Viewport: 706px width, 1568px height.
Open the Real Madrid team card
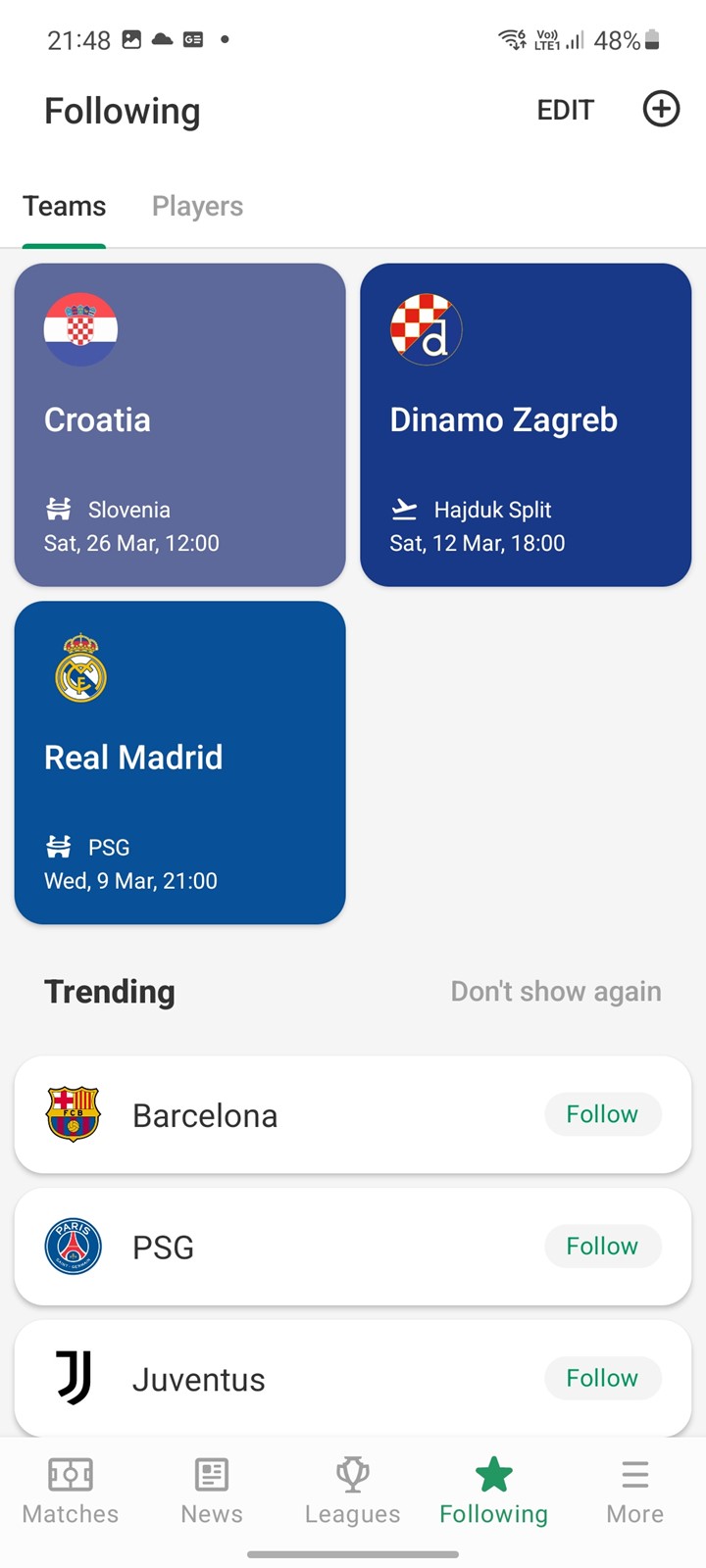[180, 762]
